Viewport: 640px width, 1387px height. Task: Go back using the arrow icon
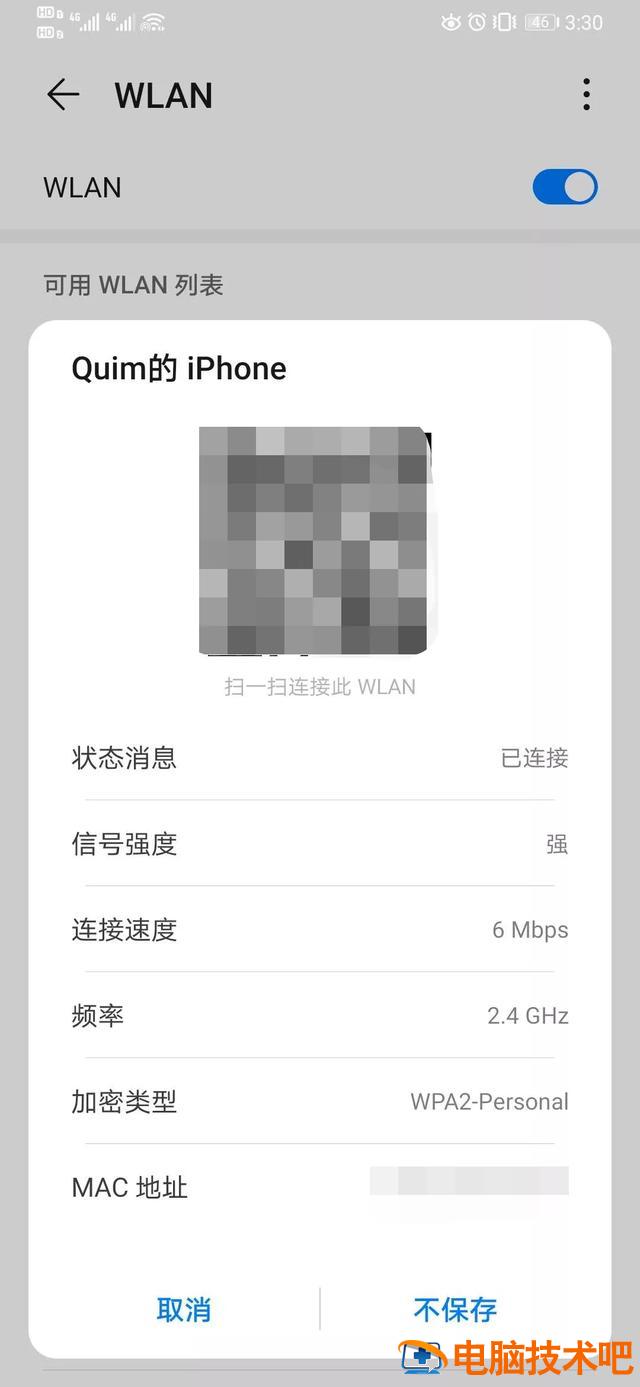tap(62, 95)
